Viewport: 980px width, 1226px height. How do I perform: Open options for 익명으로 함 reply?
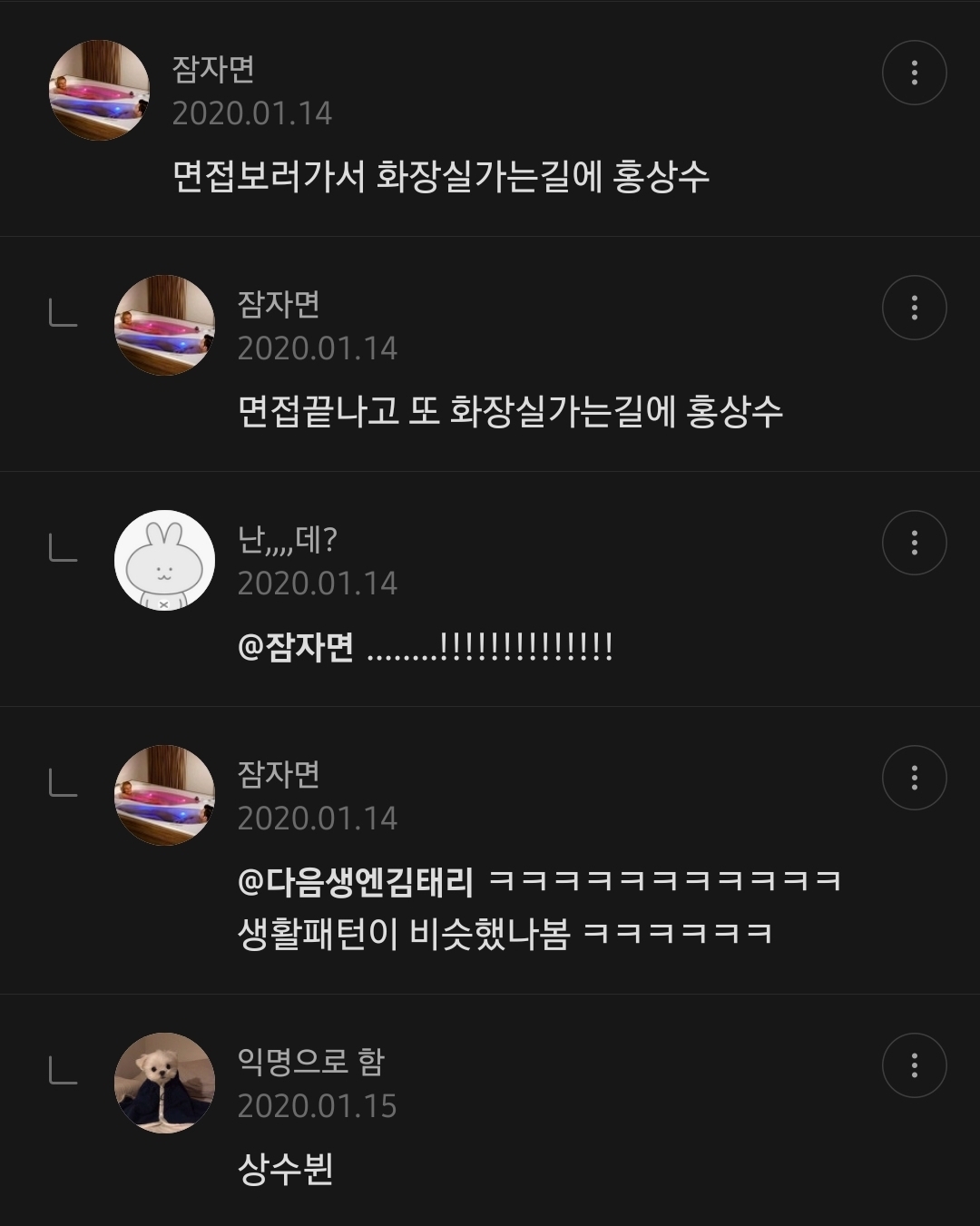pyautogui.click(x=914, y=1065)
